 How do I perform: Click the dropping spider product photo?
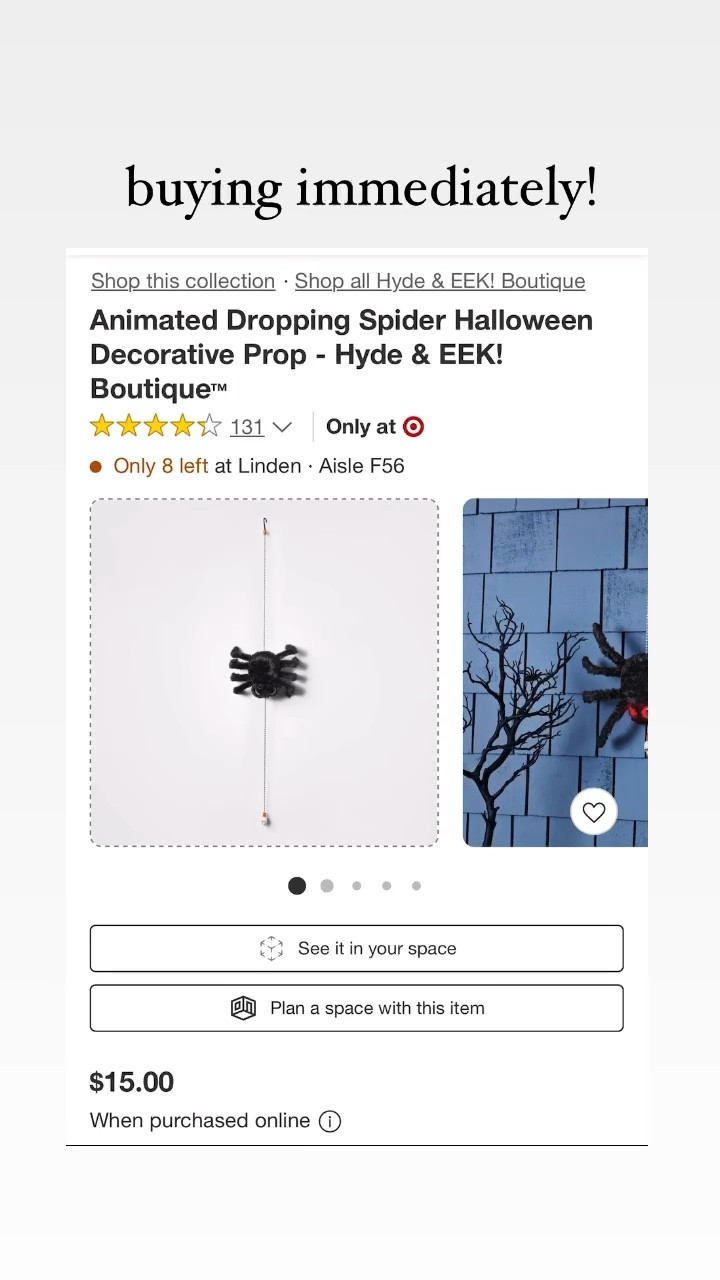tap(264, 671)
